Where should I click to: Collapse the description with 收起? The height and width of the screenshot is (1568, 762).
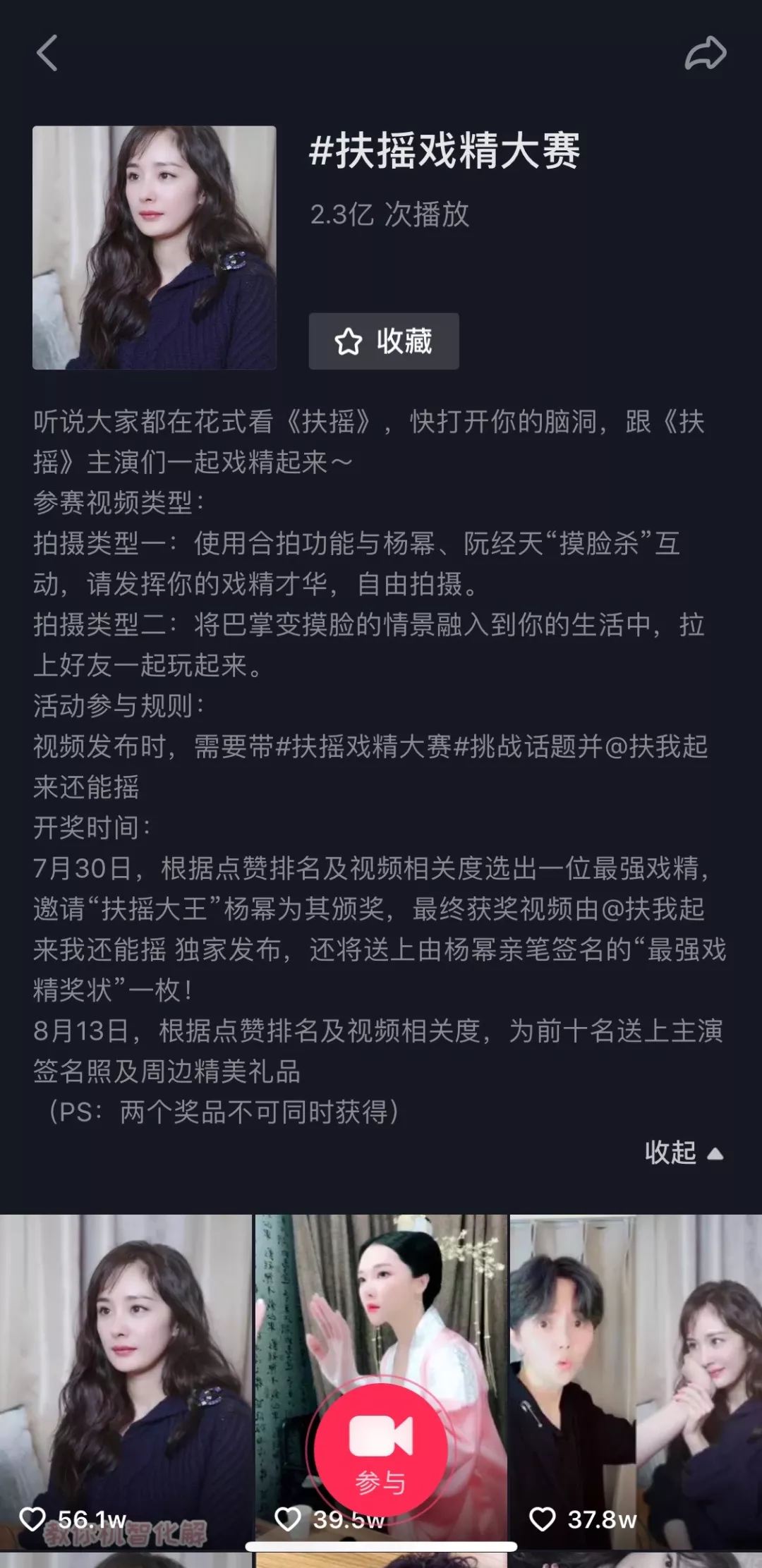(x=683, y=1153)
